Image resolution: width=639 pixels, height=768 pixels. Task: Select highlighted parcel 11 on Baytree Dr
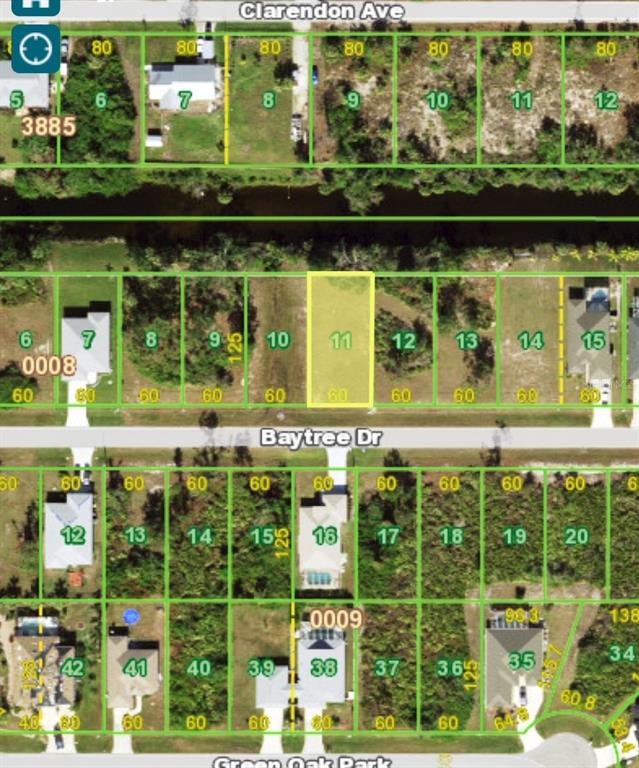pyautogui.click(x=340, y=340)
